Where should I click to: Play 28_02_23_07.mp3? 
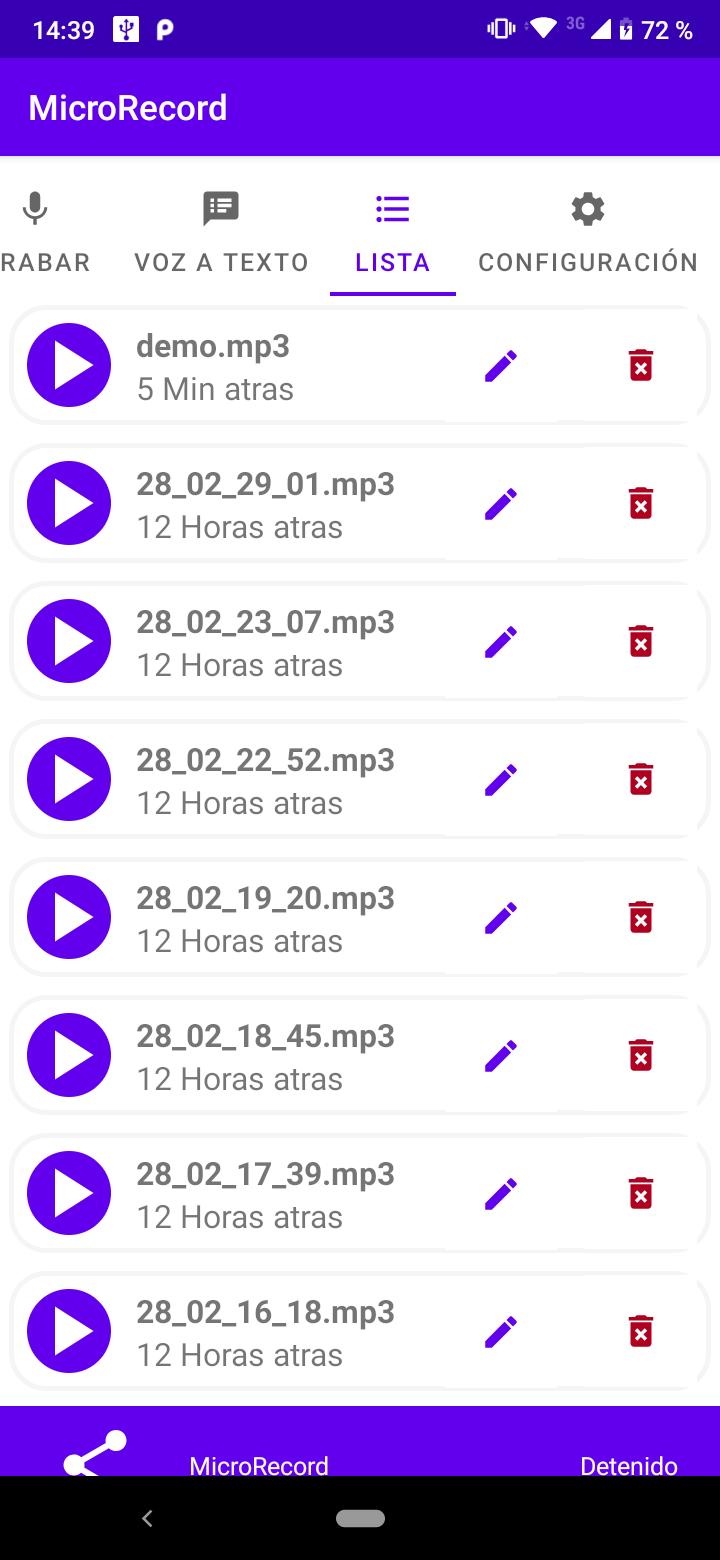pos(69,641)
